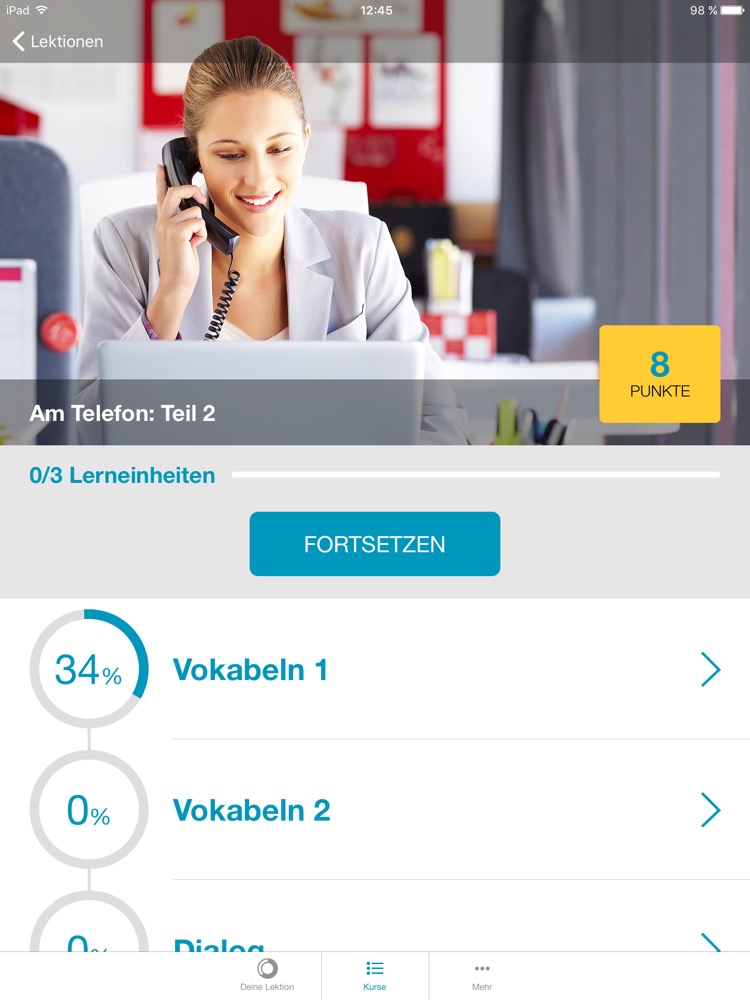This screenshot has width=750, height=1000.
Task: Switch to the Kurse tab
Action: 375,975
